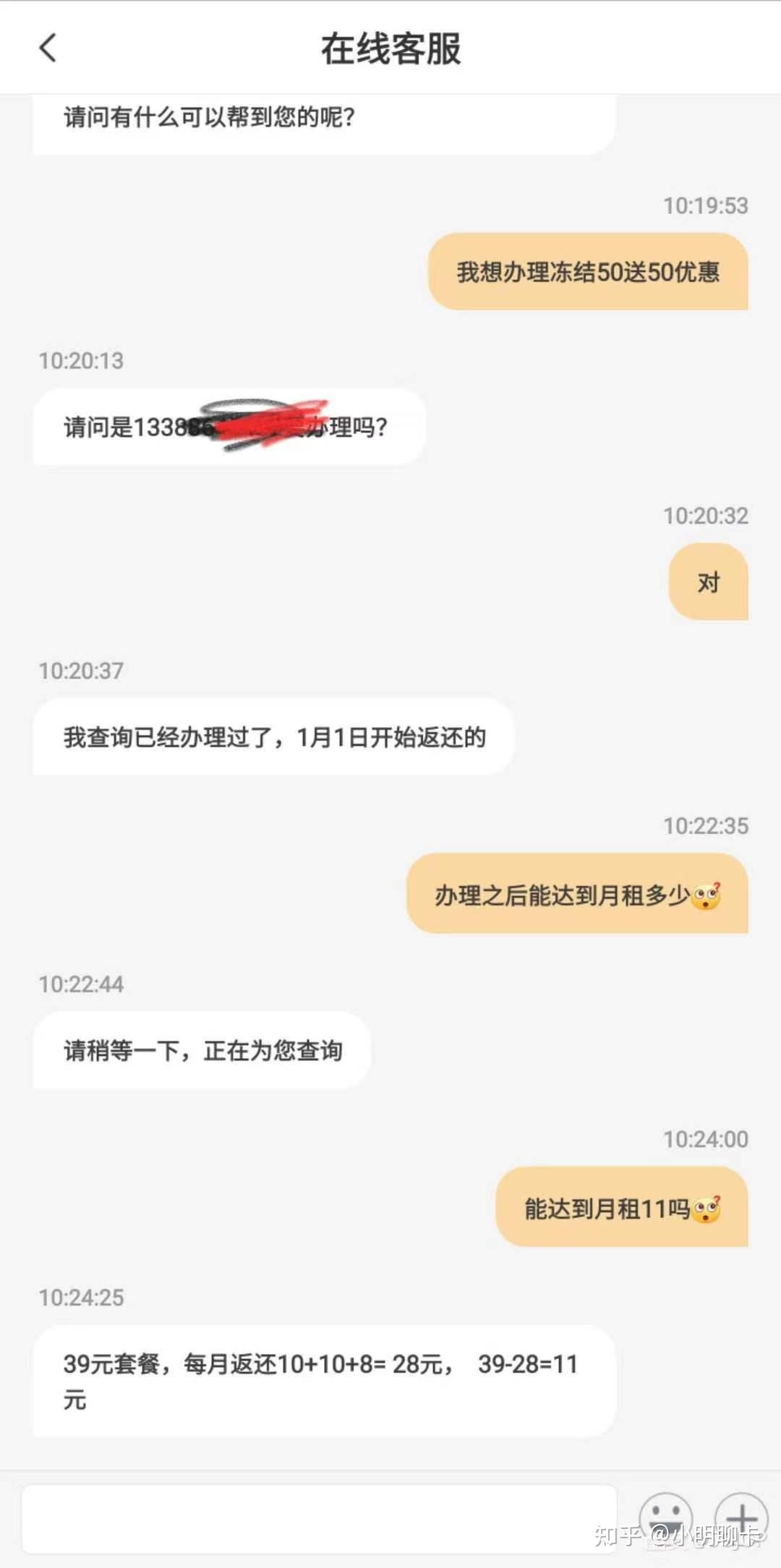This screenshot has width=781, height=1568.
Task: Focus the message input field
Action: tap(318, 1519)
